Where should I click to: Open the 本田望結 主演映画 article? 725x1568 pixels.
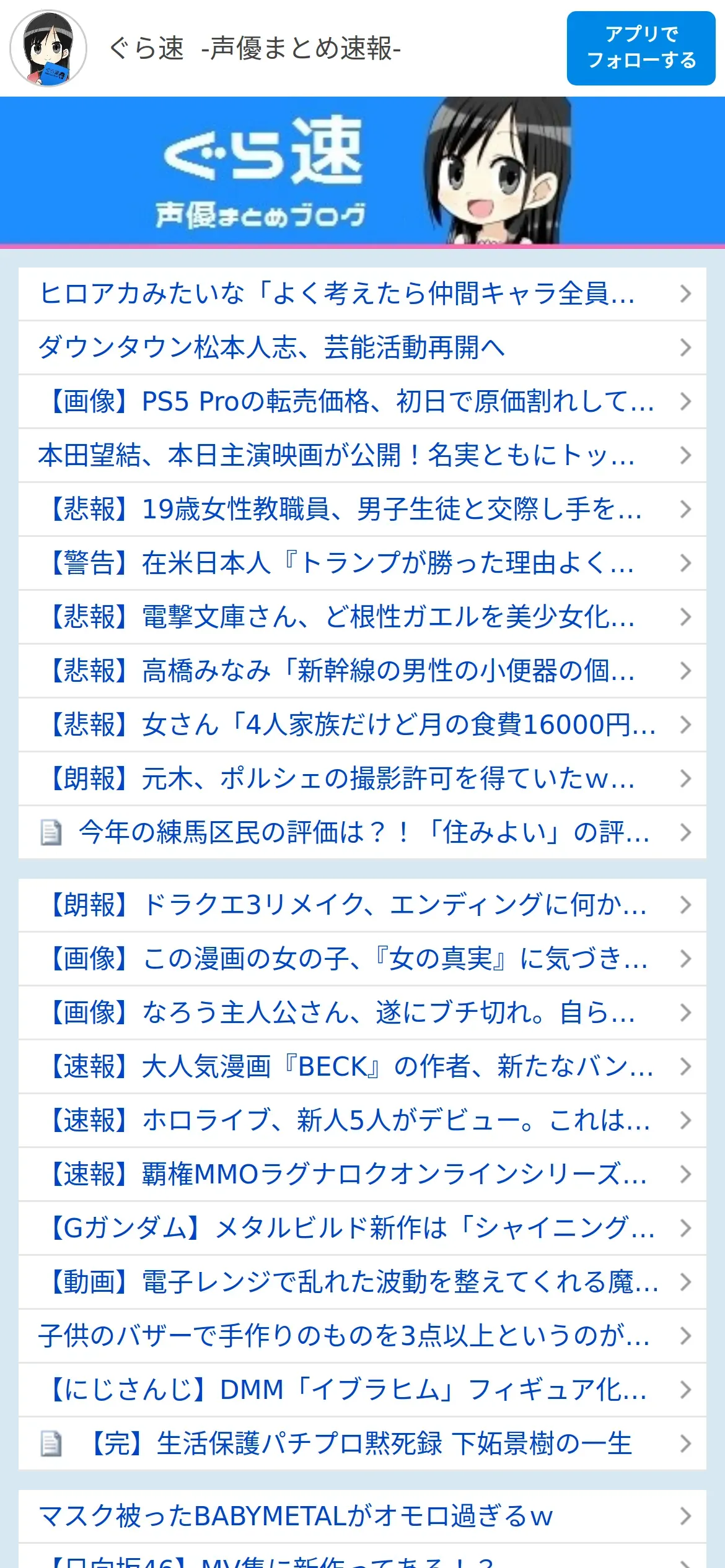click(x=362, y=455)
